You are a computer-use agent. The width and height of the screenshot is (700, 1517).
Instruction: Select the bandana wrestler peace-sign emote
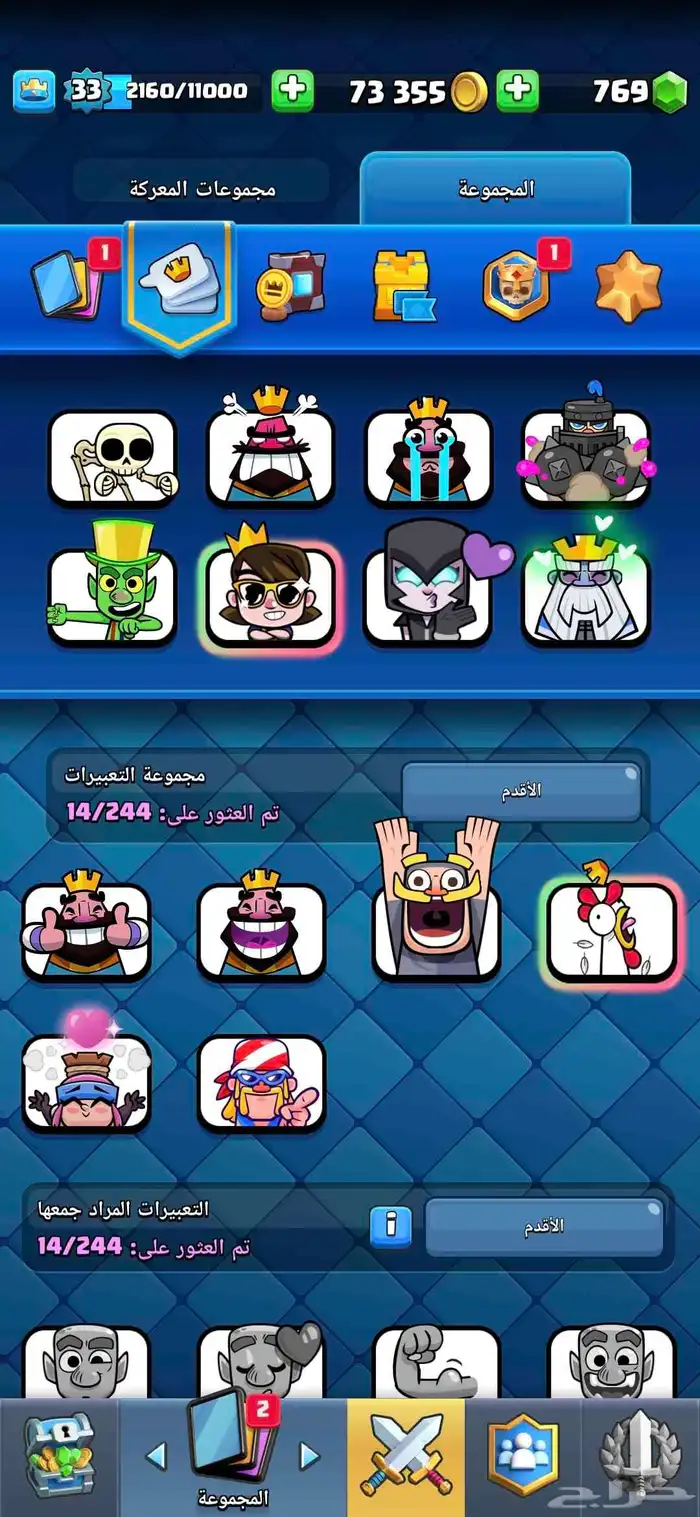pos(262,1082)
